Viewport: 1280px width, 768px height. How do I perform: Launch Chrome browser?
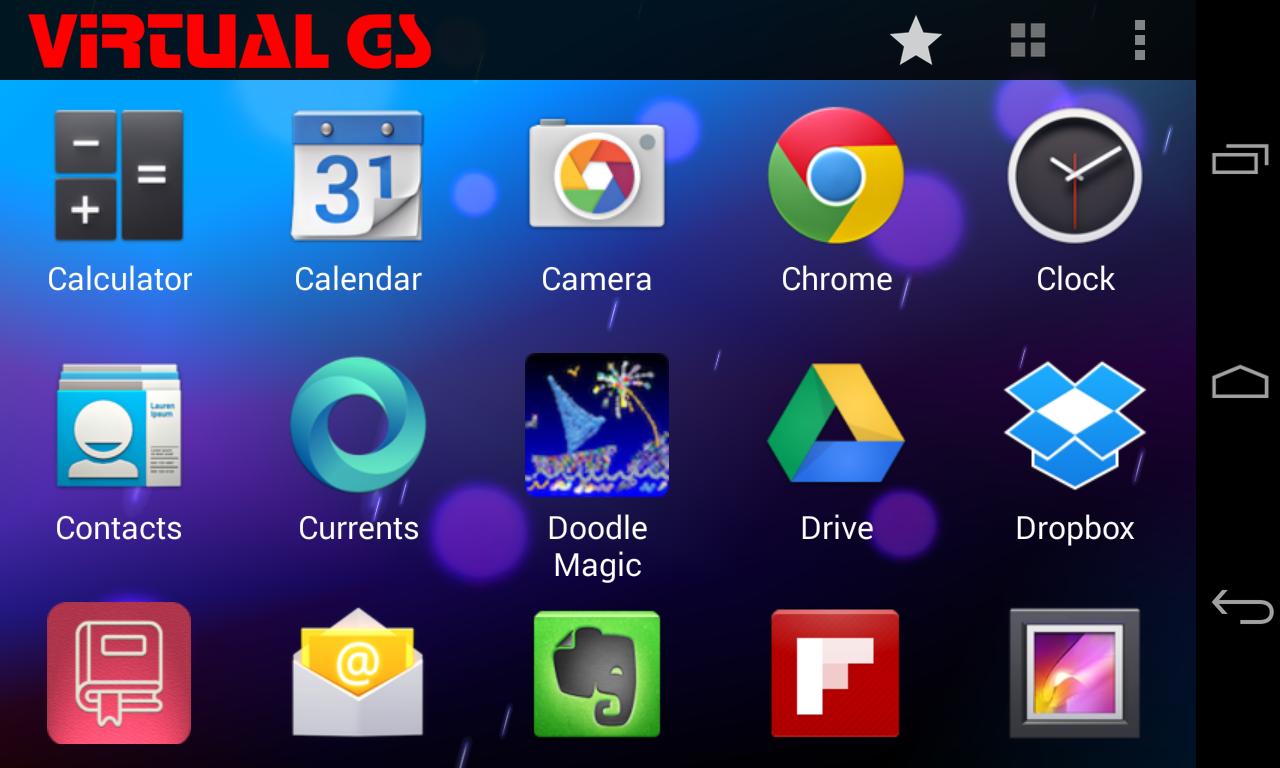pos(835,176)
